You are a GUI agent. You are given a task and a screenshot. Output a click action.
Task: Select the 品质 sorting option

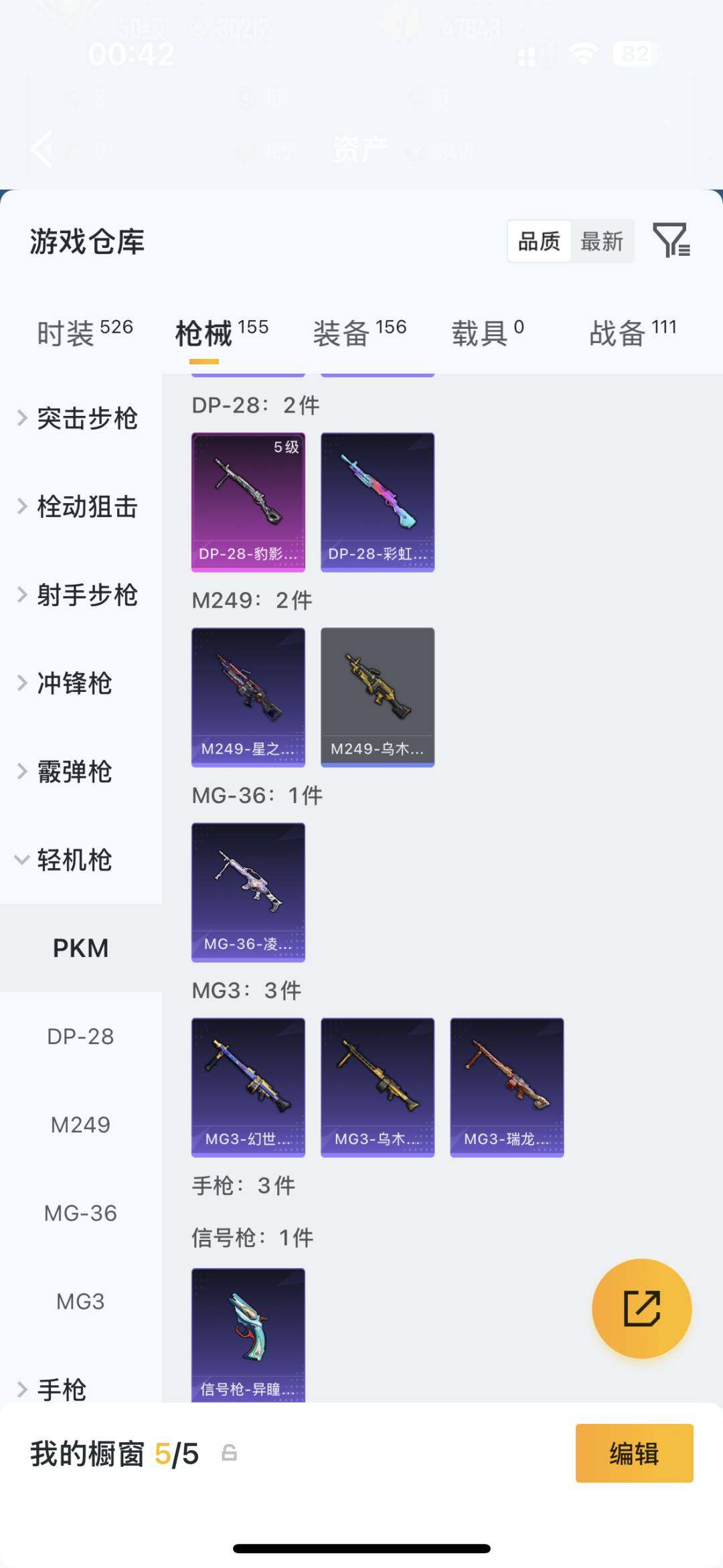click(x=540, y=242)
